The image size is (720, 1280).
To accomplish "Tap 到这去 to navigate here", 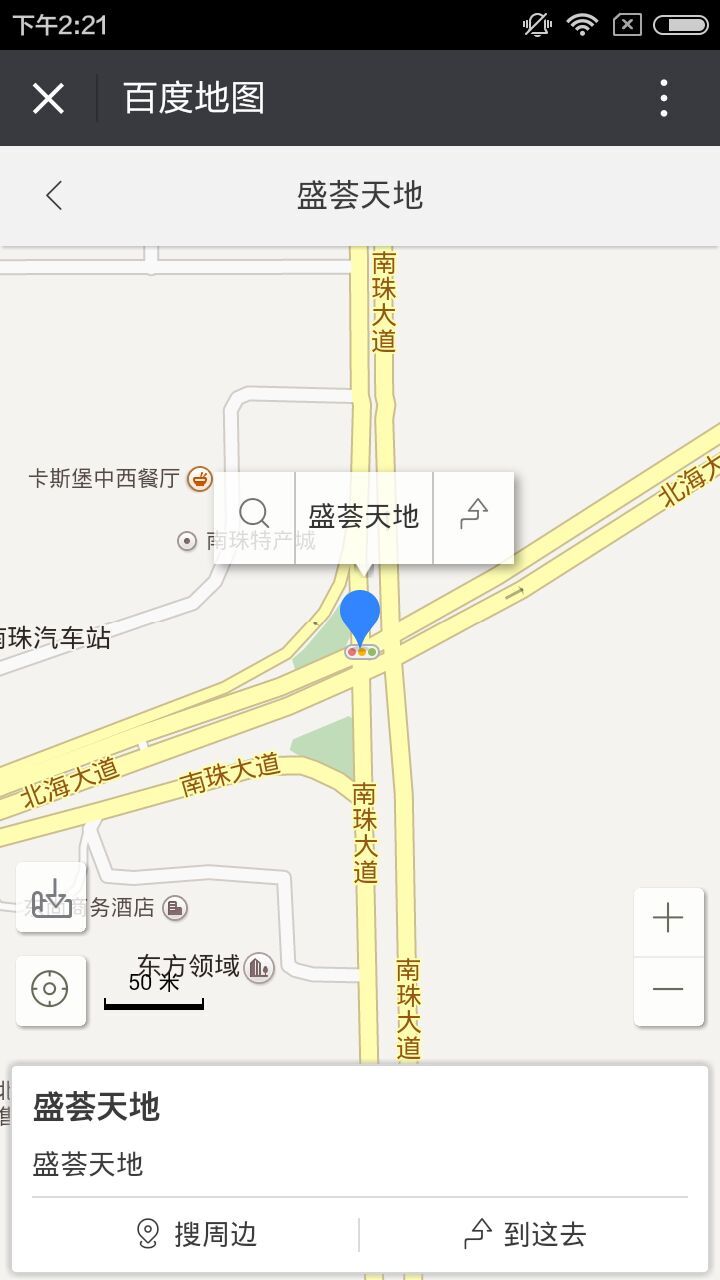I will (x=525, y=1234).
